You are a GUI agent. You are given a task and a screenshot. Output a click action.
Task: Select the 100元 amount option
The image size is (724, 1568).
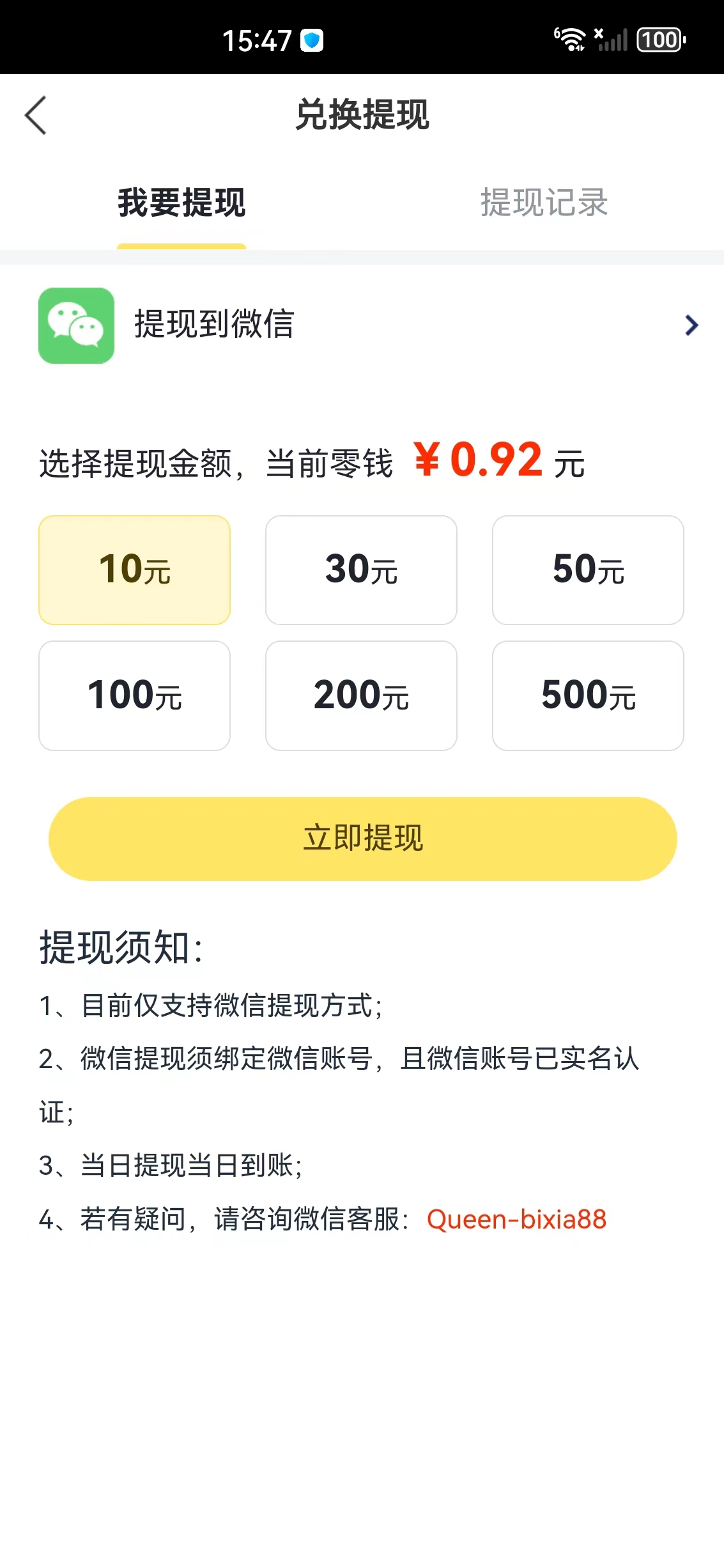pos(134,695)
